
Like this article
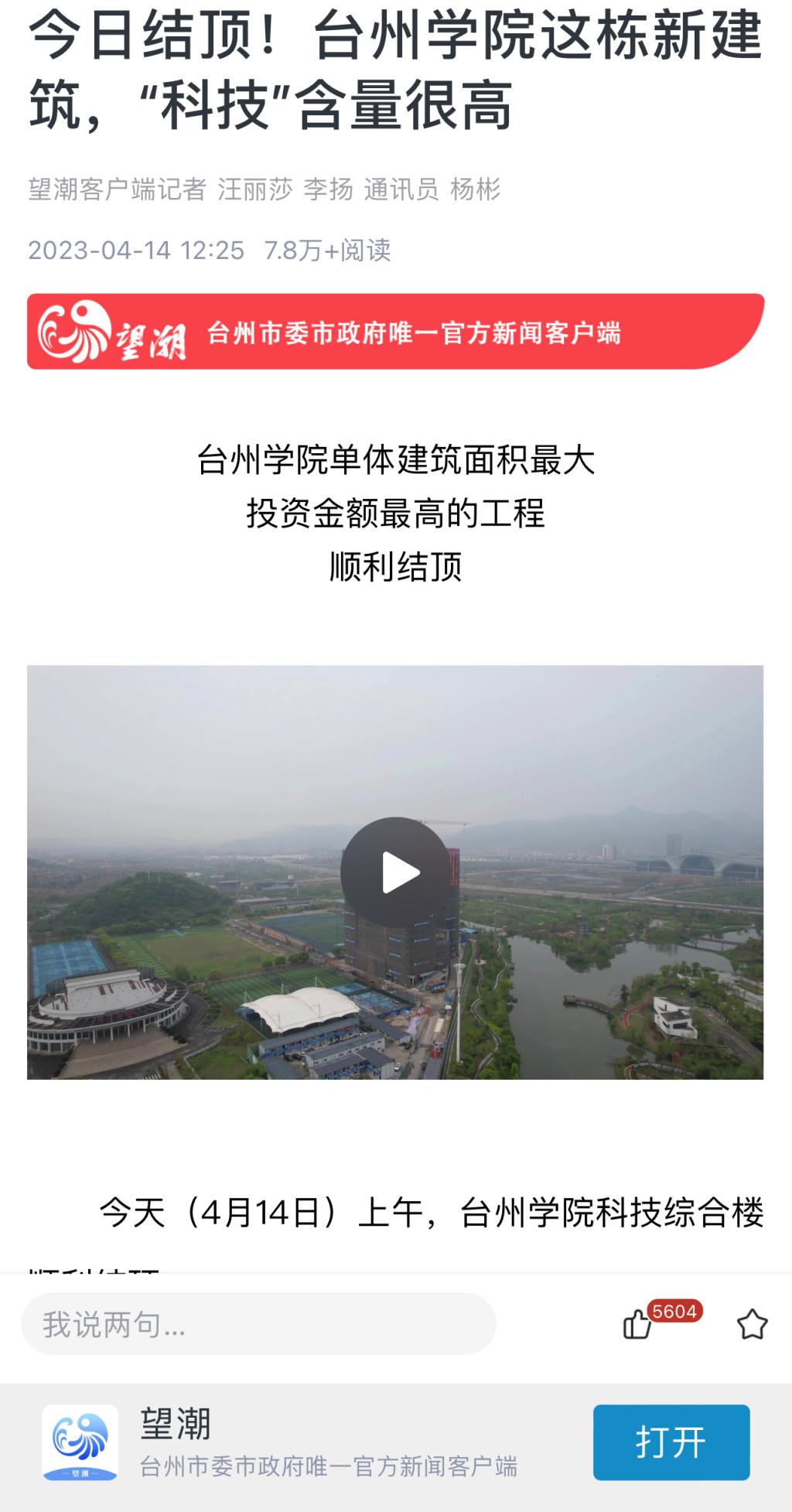(x=637, y=1324)
